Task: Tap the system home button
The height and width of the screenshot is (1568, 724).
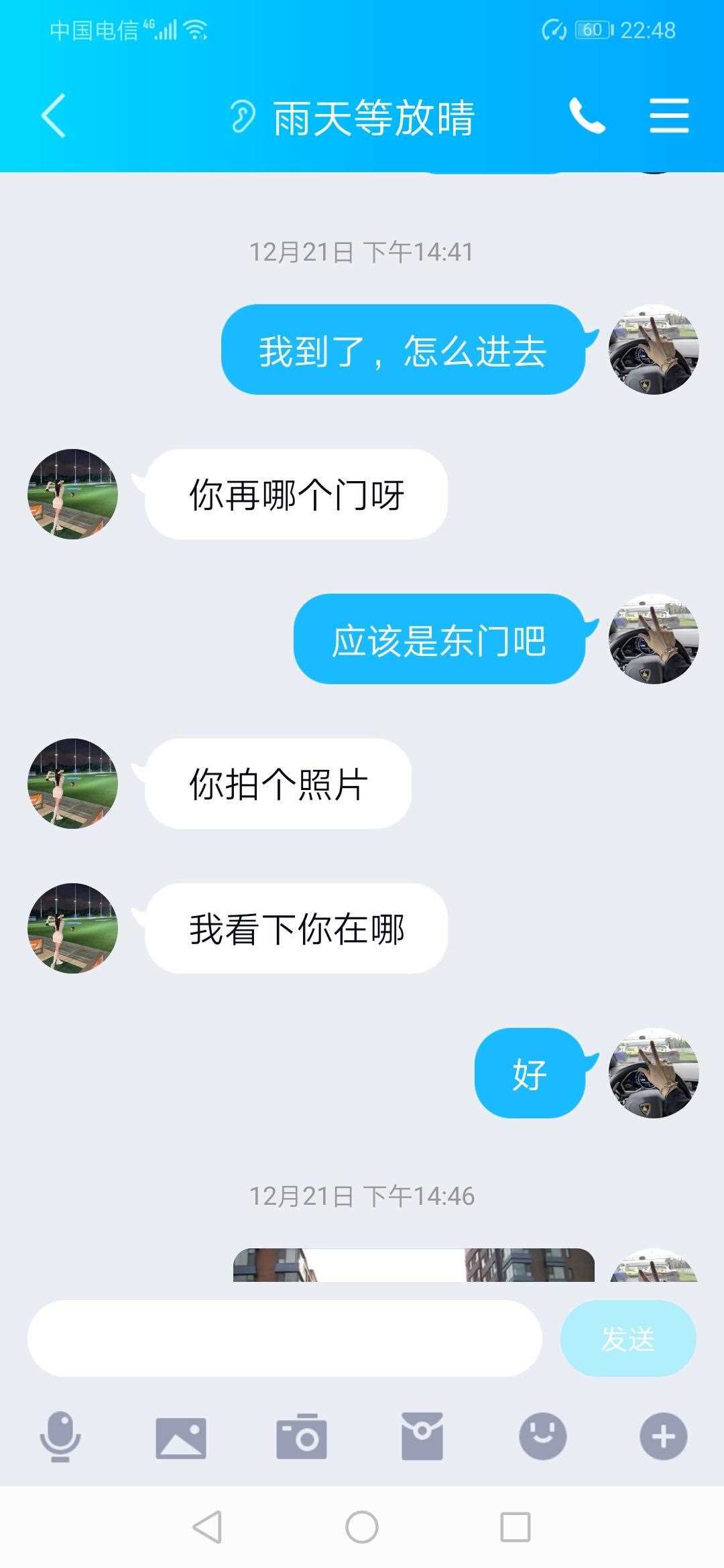Action: click(x=362, y=1527)
